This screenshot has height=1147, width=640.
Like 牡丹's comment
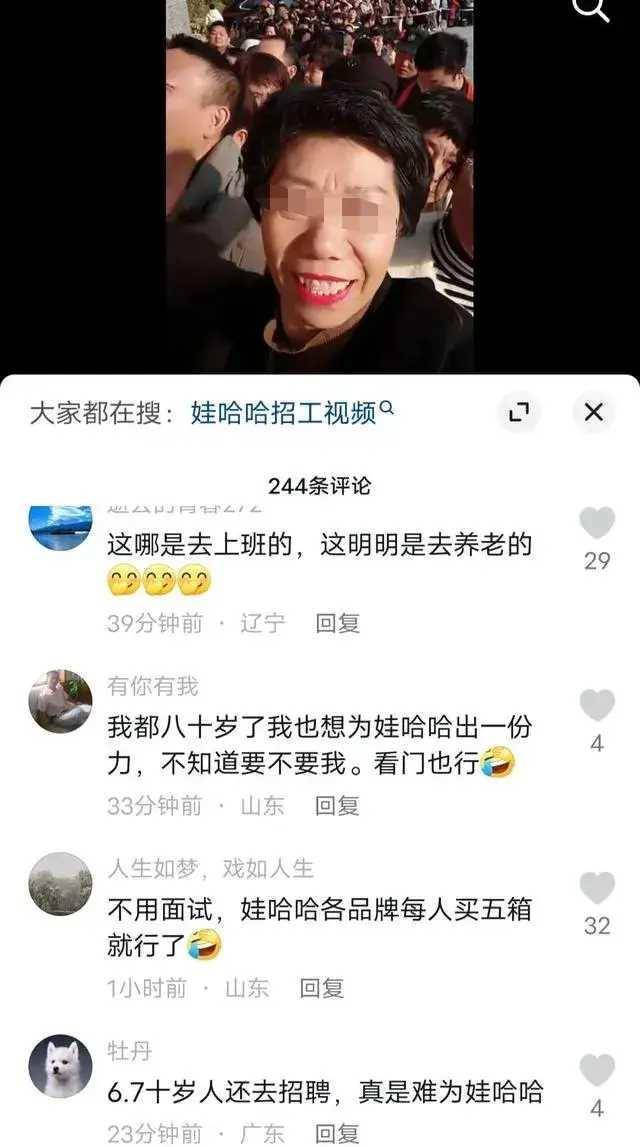(597, 1070)
